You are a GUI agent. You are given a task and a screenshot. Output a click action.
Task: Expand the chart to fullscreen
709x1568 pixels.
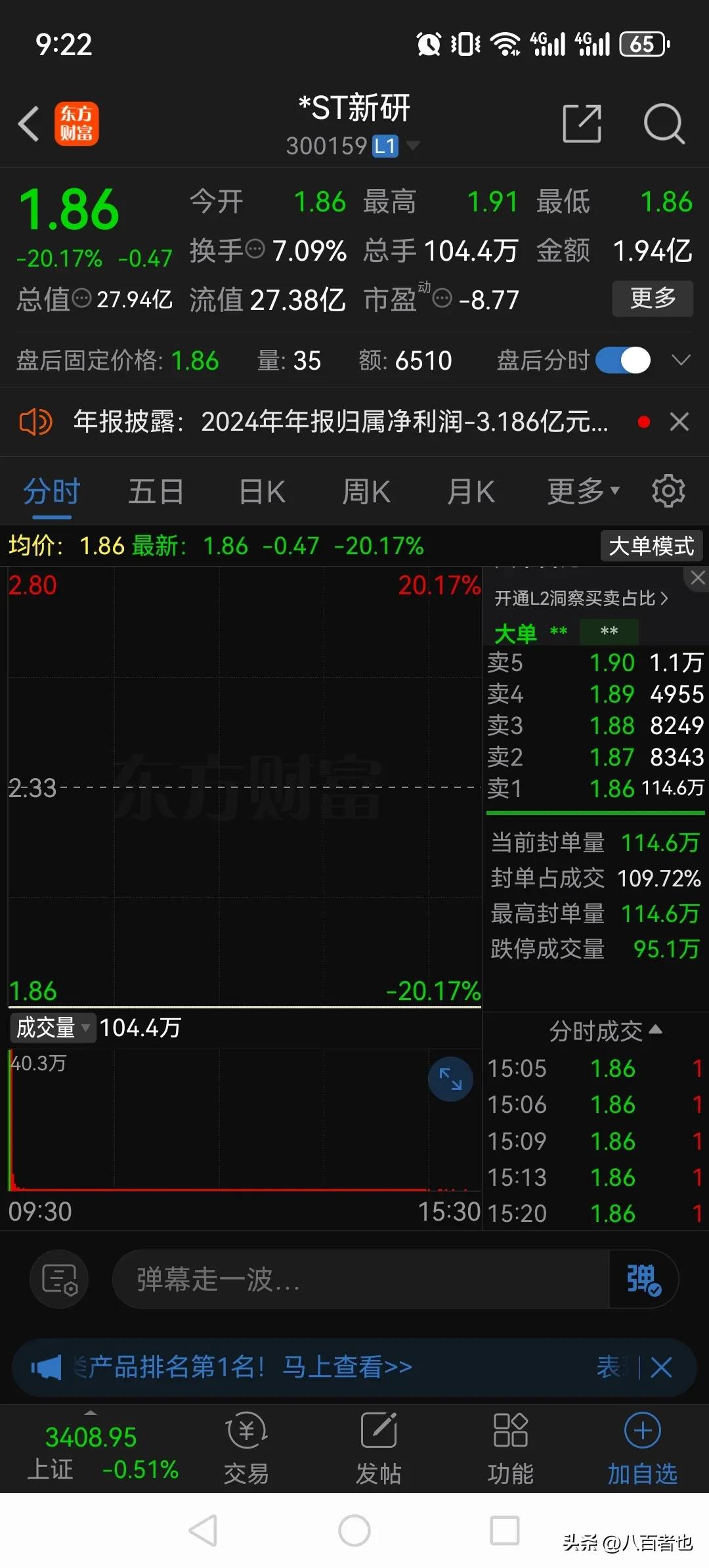[x=450, y=1079]
